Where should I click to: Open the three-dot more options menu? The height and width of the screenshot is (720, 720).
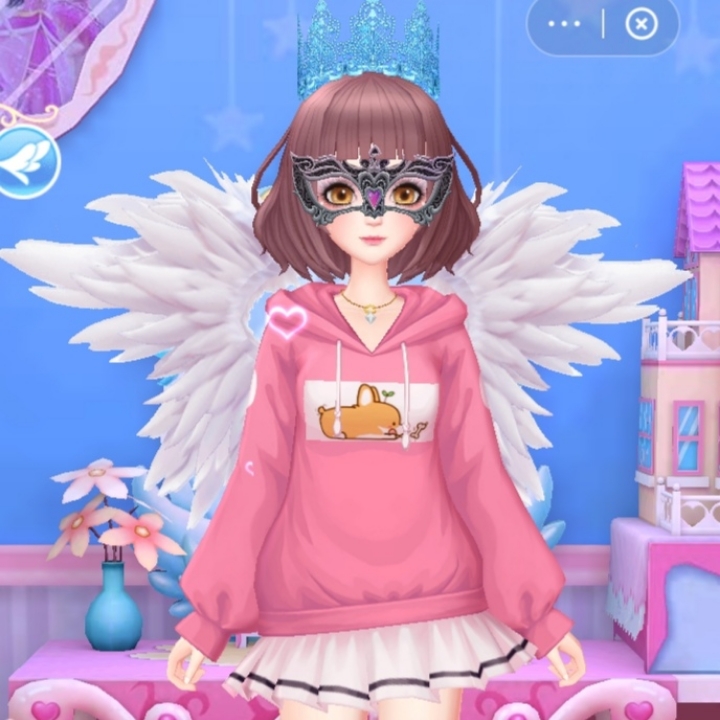(565, 22)
